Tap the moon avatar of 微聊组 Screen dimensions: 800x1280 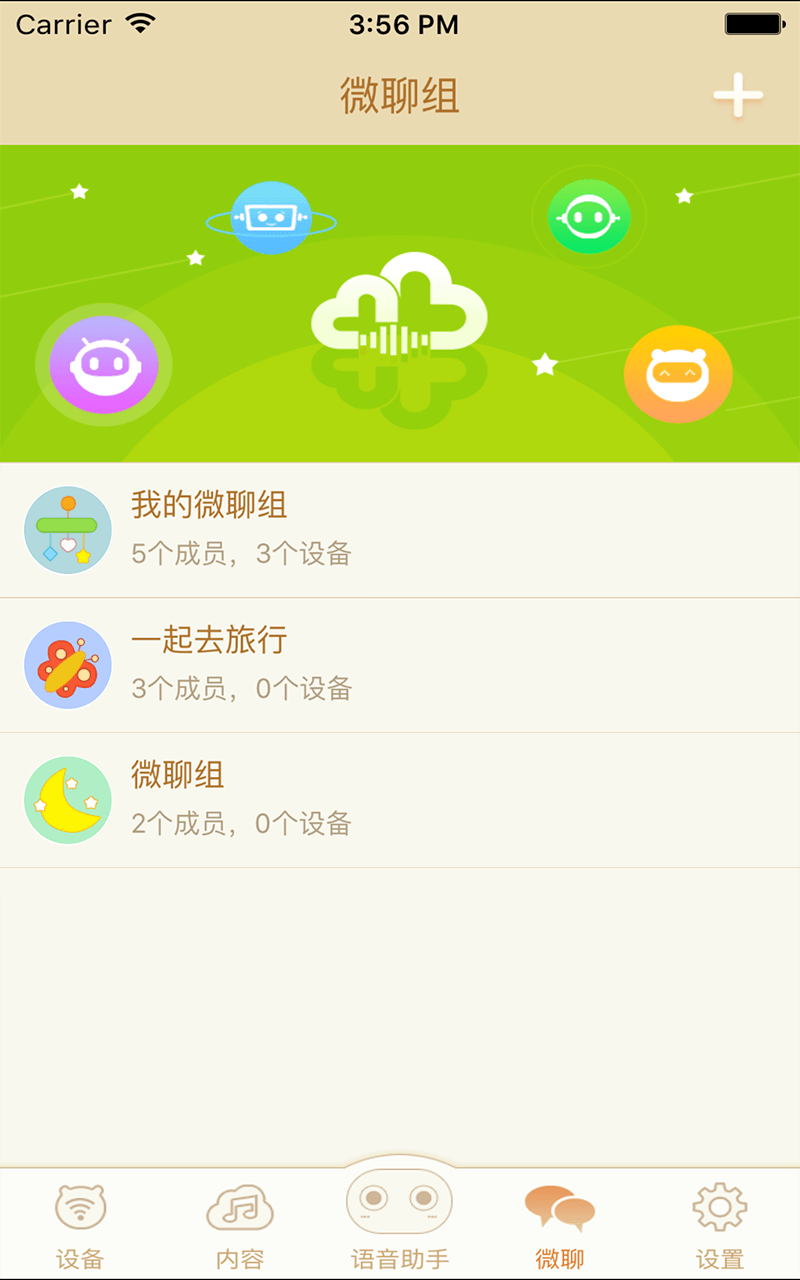pyautogui.click(x=67, y=799)
